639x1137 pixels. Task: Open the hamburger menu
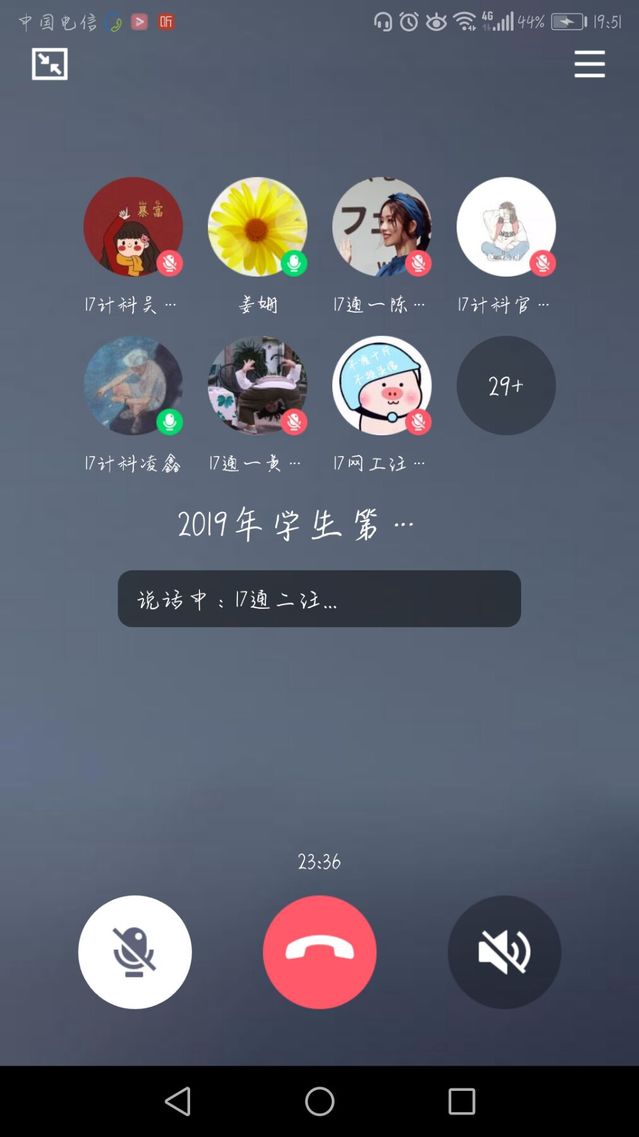(589, 64)
